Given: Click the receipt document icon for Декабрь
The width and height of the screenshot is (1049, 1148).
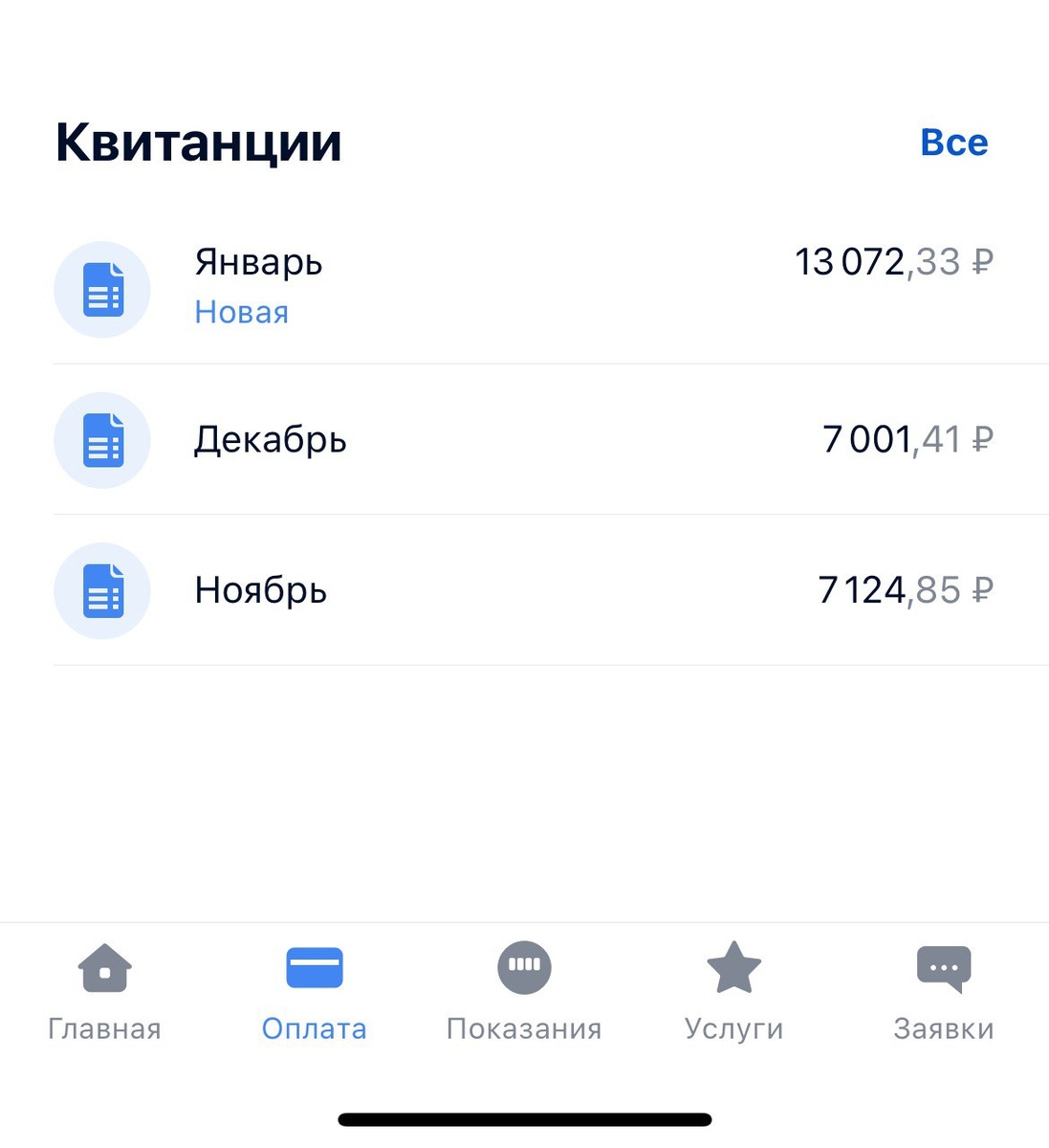Looking at the screenshot, I should coord(102,440).
